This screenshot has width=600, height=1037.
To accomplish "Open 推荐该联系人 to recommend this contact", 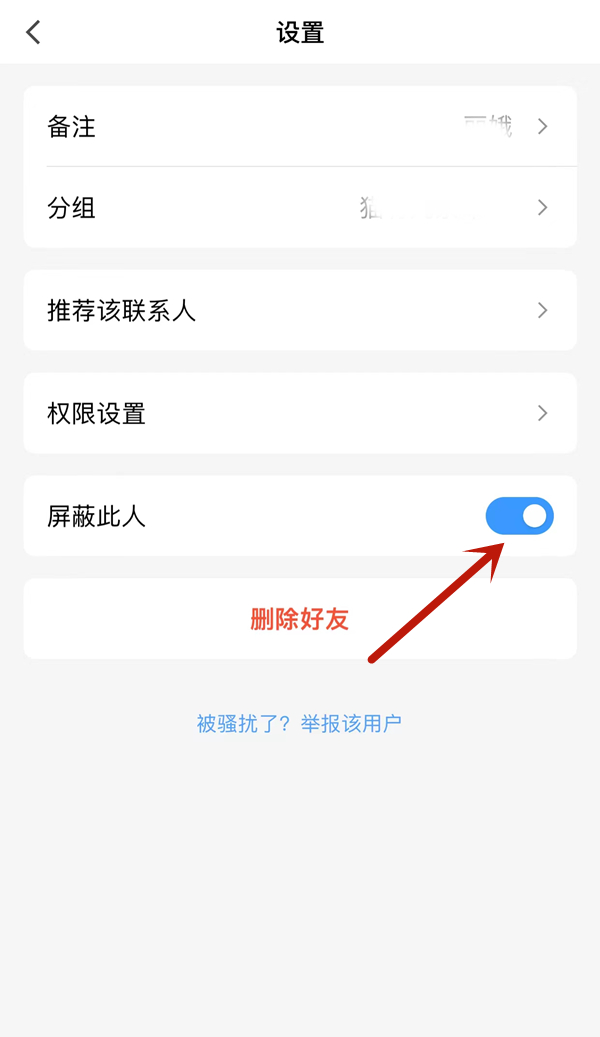I will [300, 310].
